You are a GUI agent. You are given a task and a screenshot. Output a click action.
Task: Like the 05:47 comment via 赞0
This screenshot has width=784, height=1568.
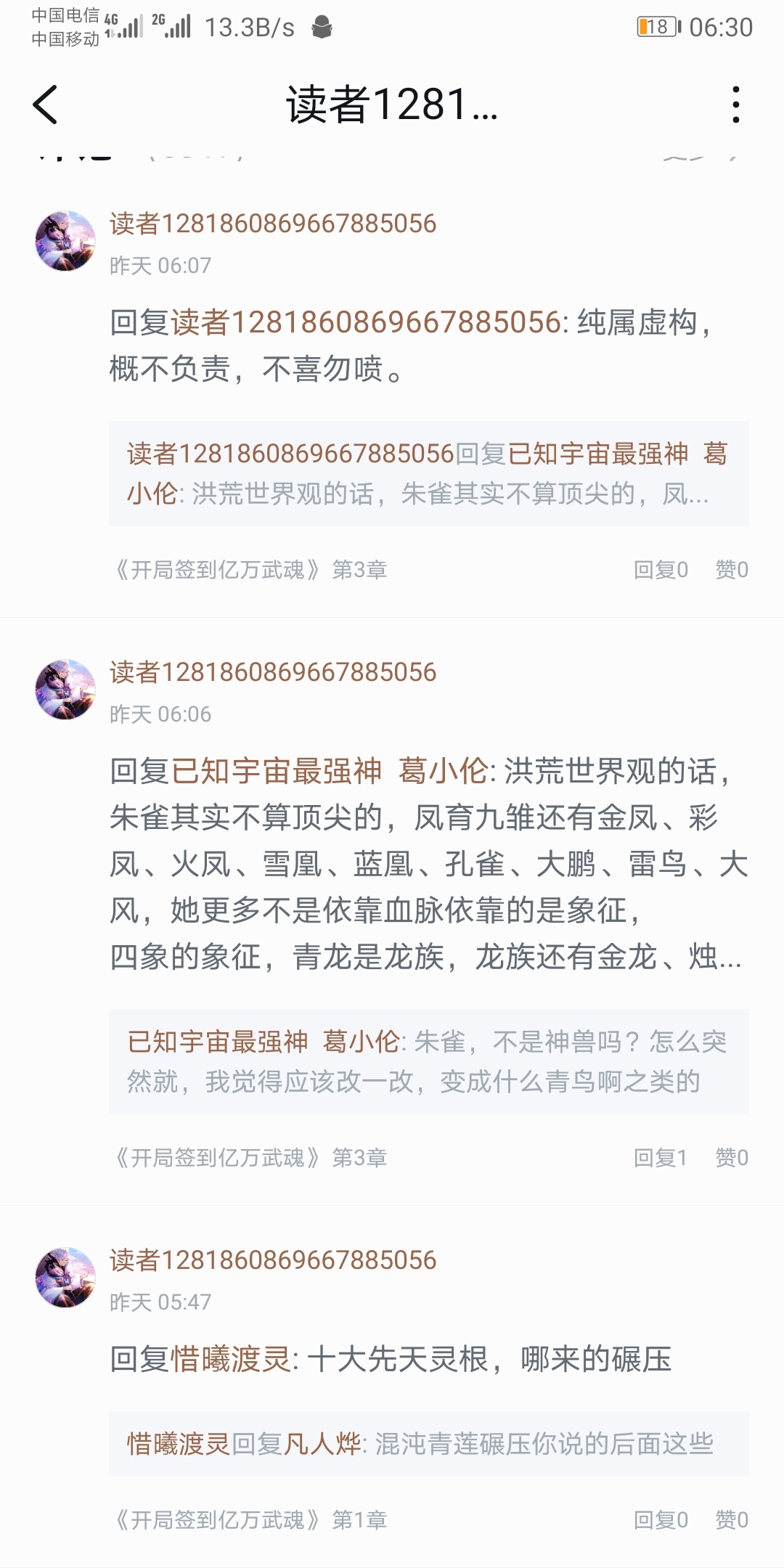tap(731, 1520)
